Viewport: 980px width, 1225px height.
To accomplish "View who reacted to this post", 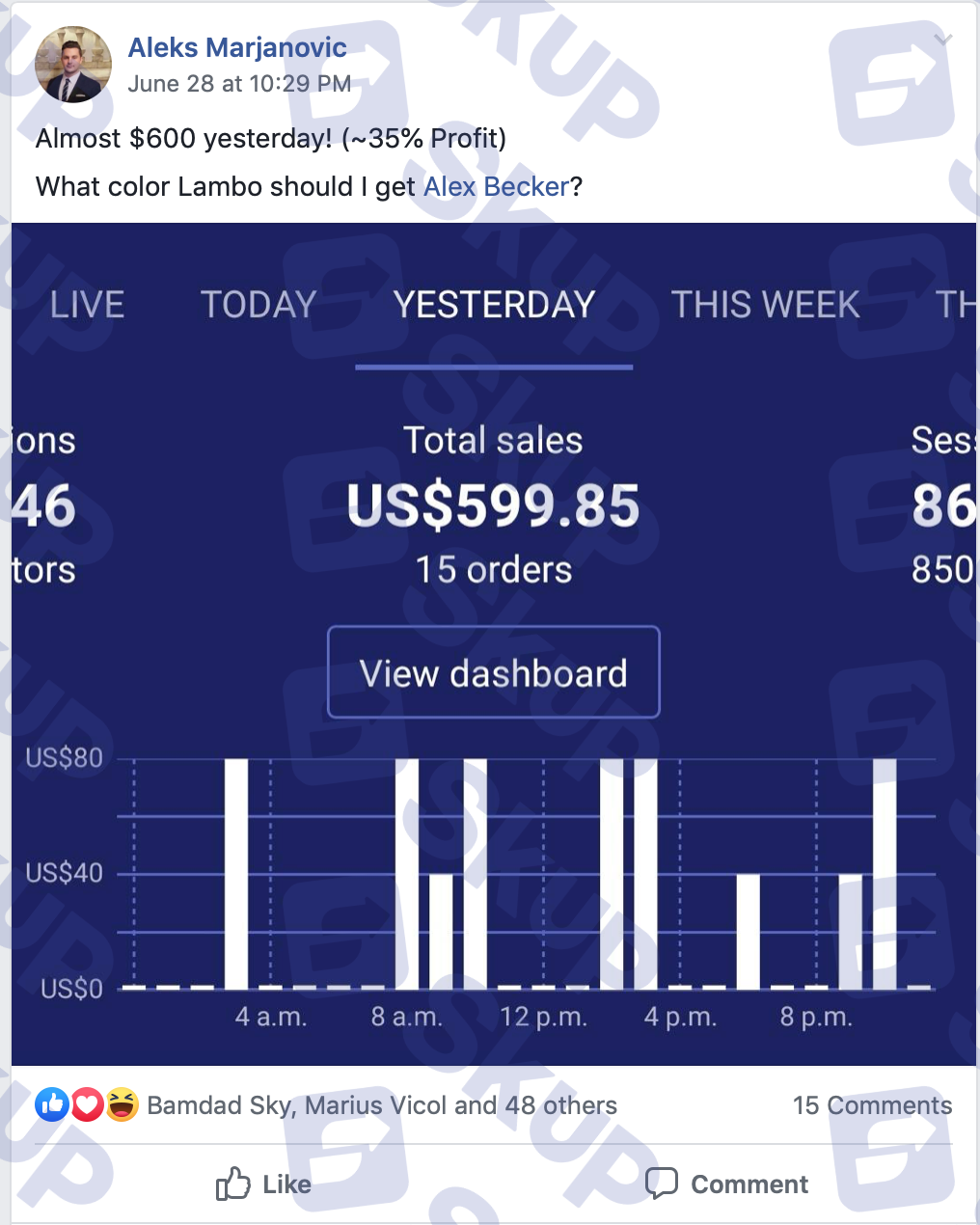I will pyautogui.click(x=381, y=1105).
